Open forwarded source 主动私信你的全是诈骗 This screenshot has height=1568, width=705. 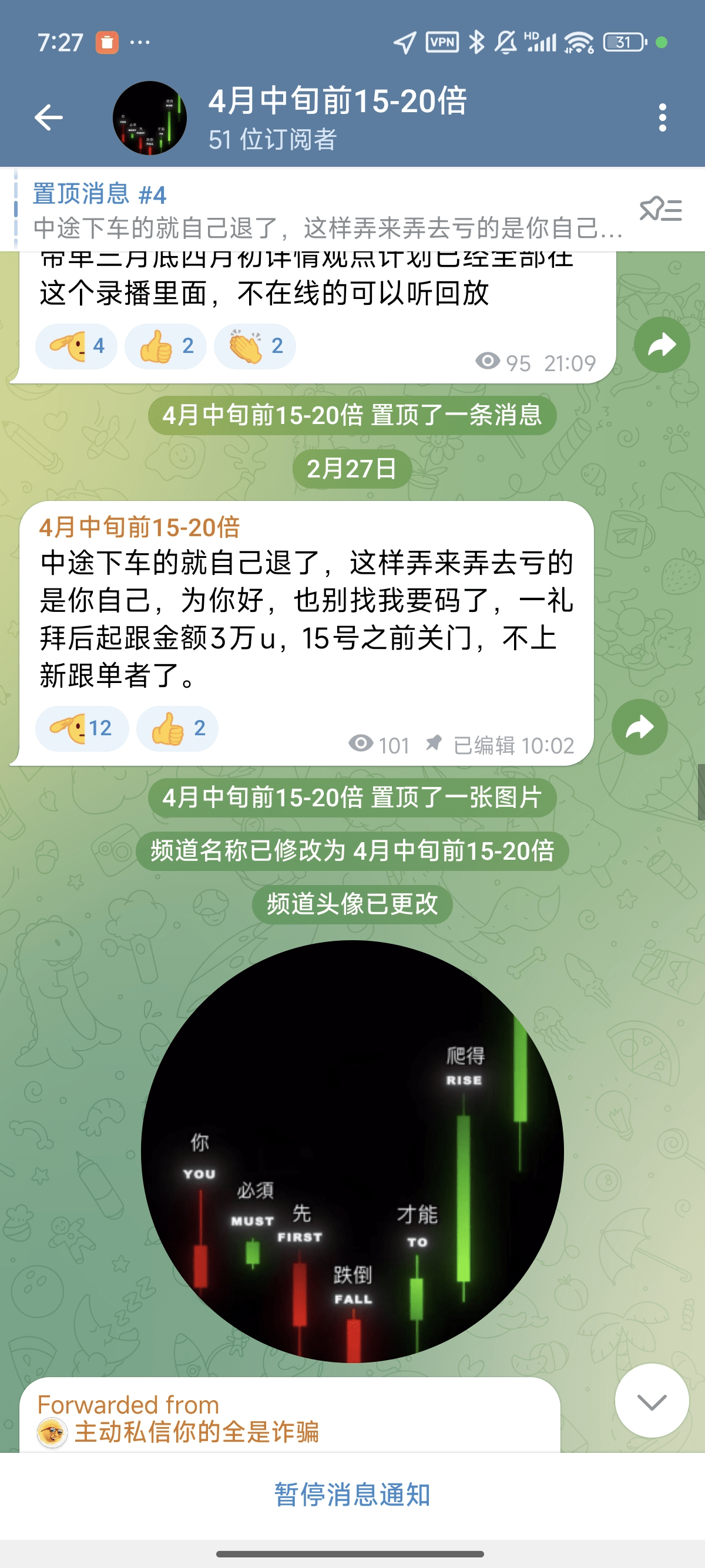pyautogui.click(x=195, y=1432)
